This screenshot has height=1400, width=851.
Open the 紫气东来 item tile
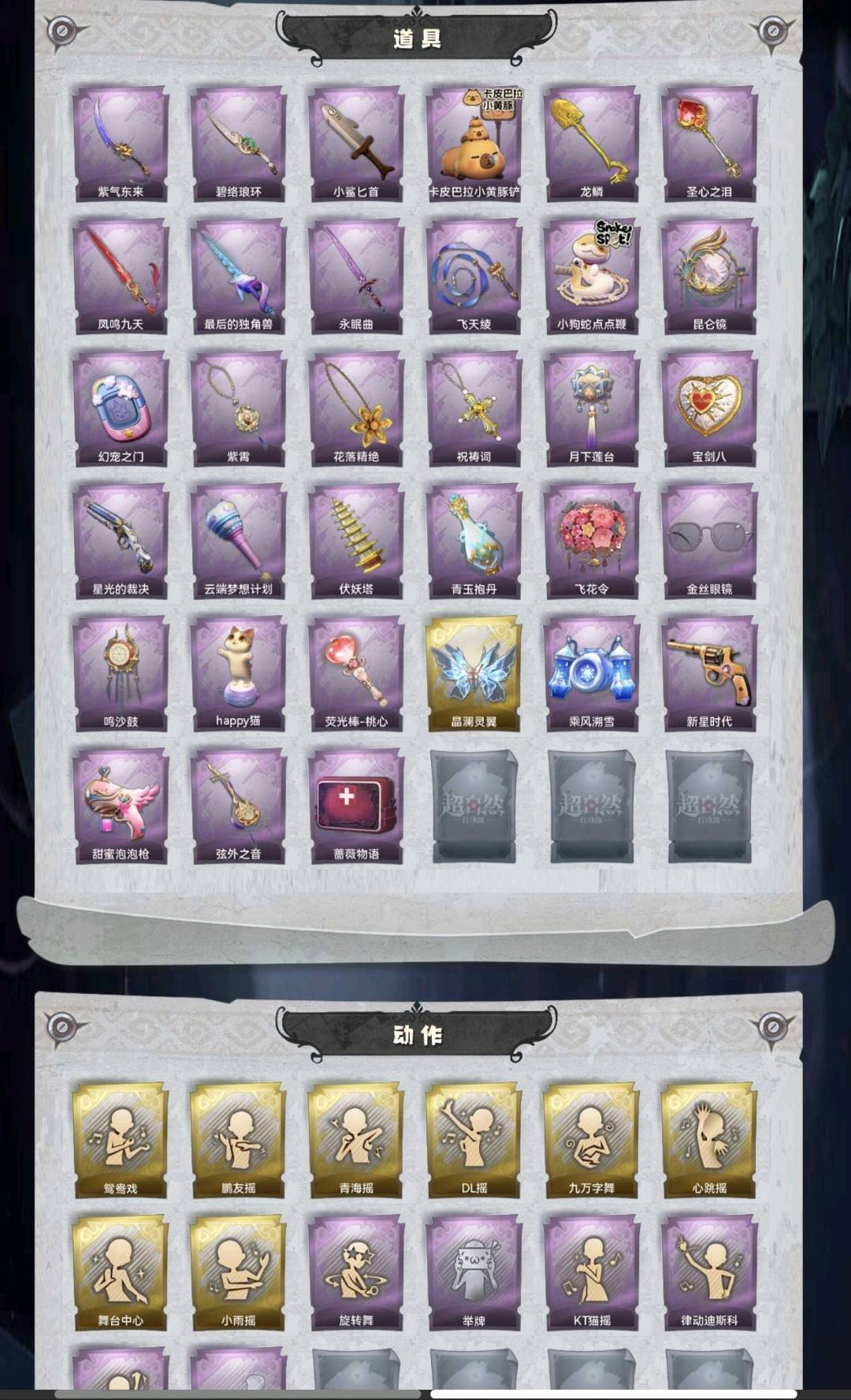pos(121,143)
